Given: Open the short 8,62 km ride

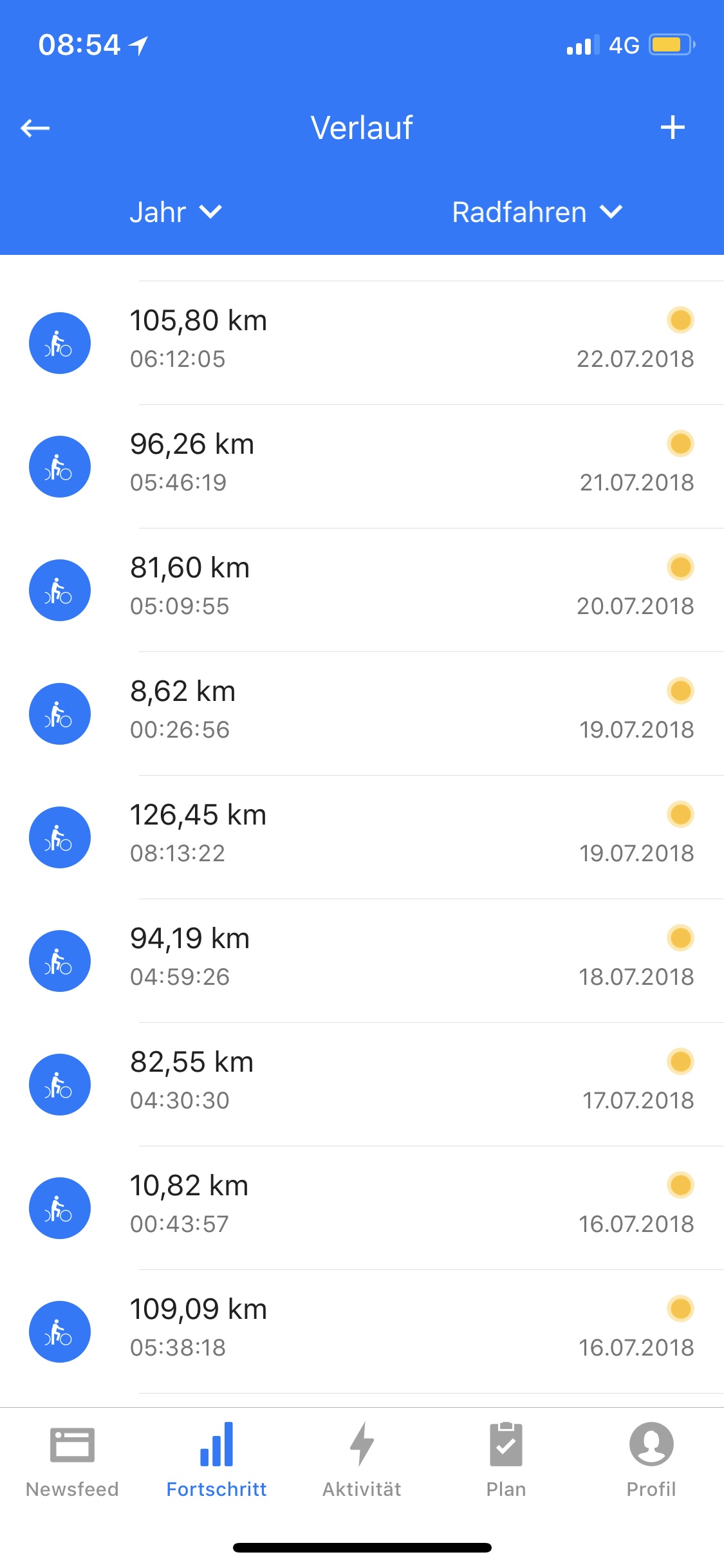Looking at the screenshot, I should click(362, 713).
